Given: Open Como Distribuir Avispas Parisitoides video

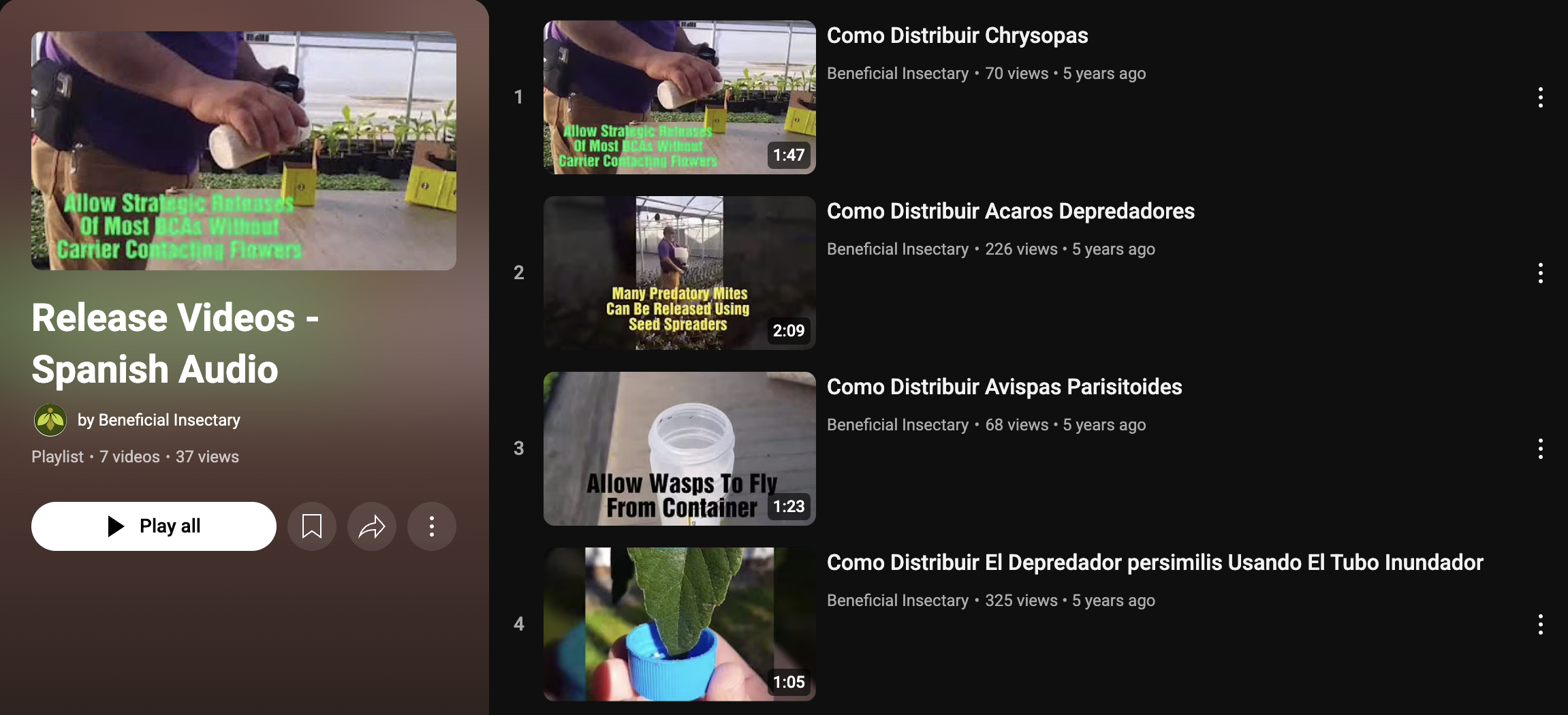Looking at the screenshot, I should [1004, 387].
